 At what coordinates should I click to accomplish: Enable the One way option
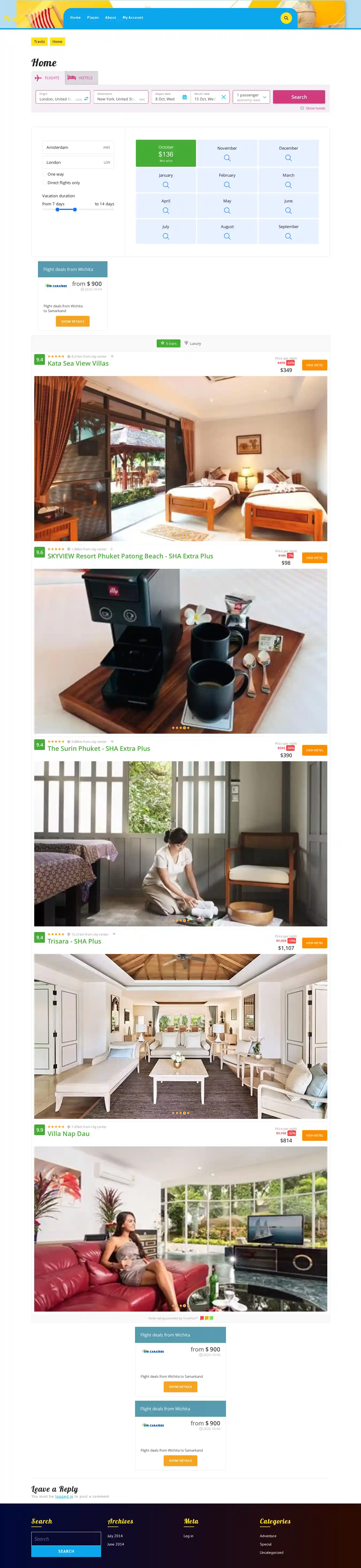click(x=44, y=174)
